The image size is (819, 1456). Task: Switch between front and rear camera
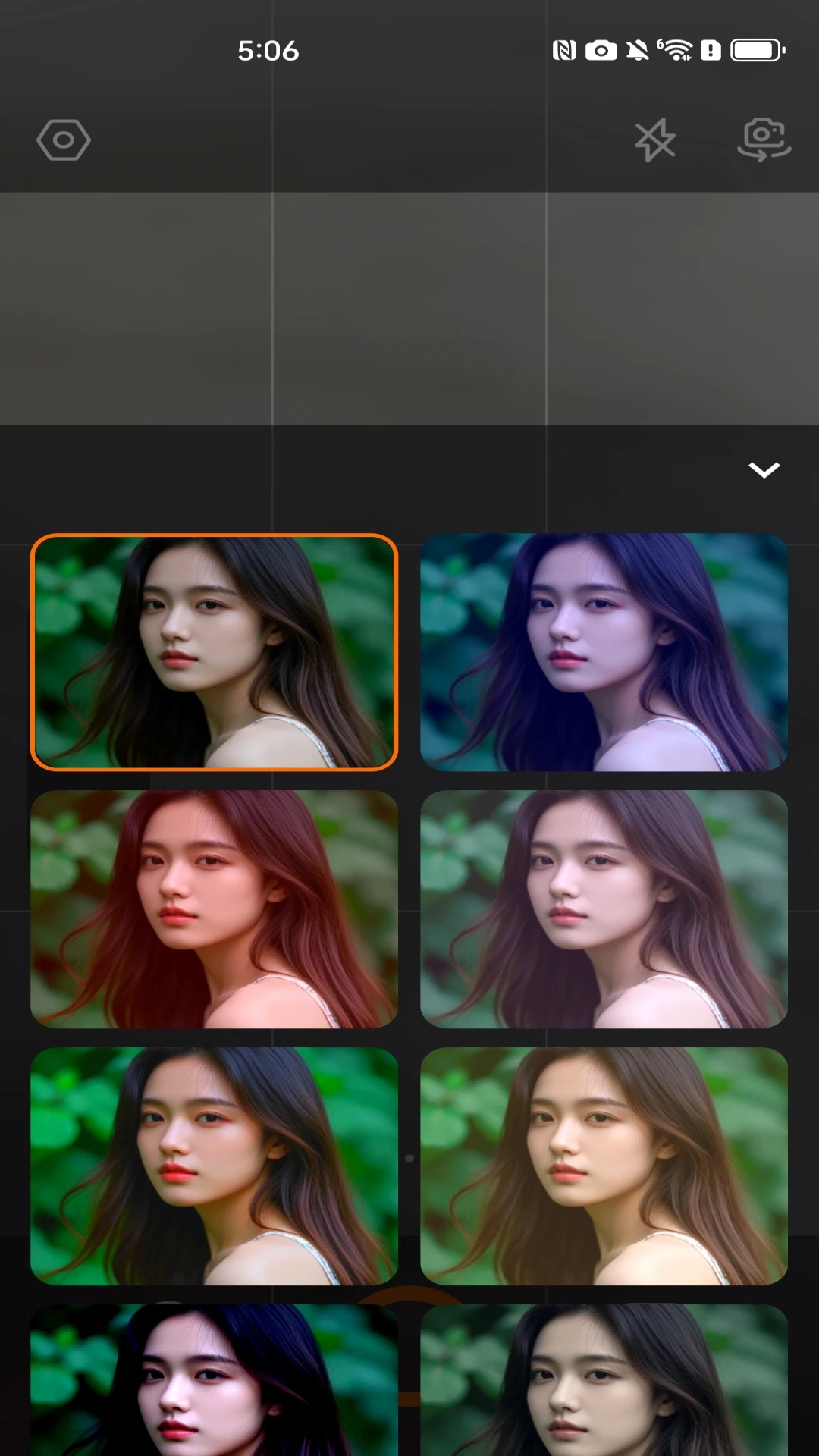[x=764, y=140]
